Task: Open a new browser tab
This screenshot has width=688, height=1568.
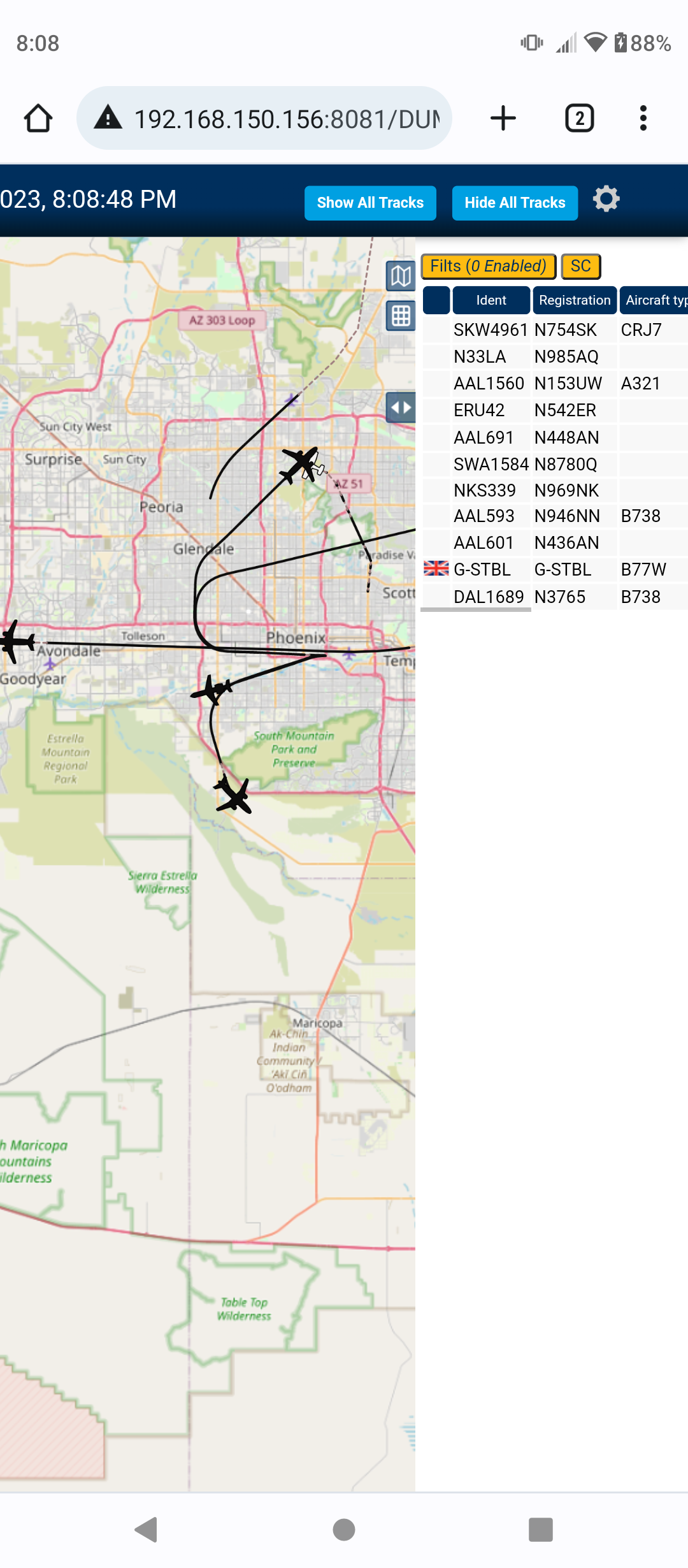Action: tap(503, 119)
